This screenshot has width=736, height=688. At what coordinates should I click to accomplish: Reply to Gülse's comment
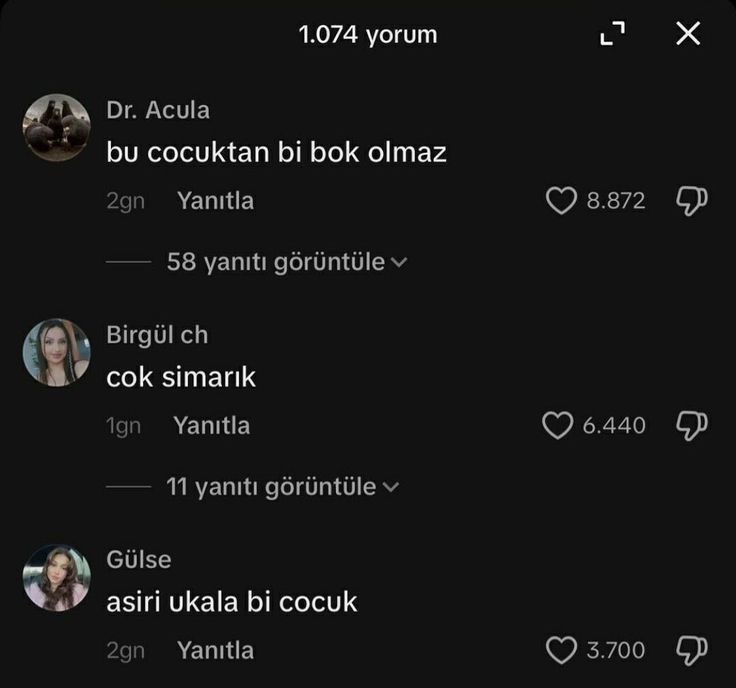(215, 651)
